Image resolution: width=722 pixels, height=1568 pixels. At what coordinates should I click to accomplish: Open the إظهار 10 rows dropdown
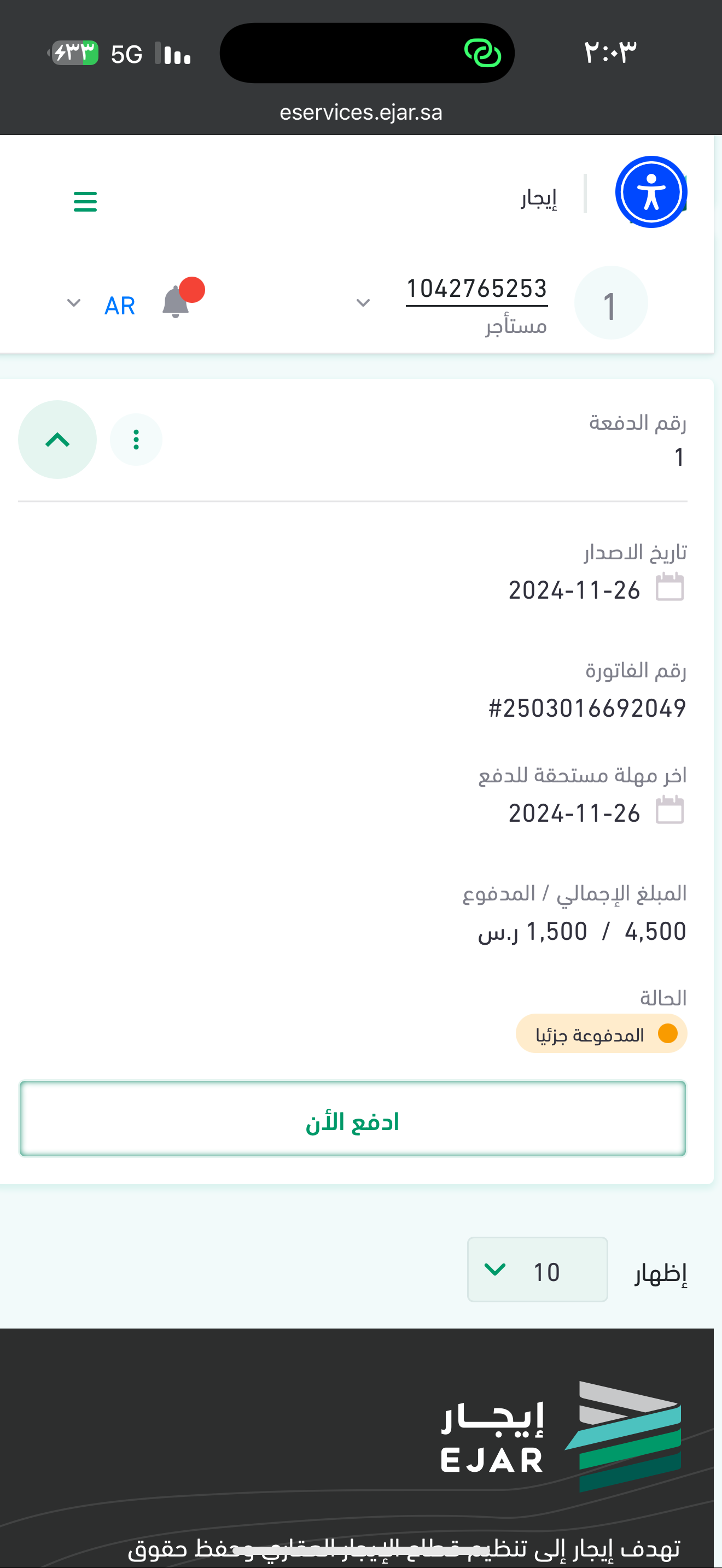point(537,1269)
